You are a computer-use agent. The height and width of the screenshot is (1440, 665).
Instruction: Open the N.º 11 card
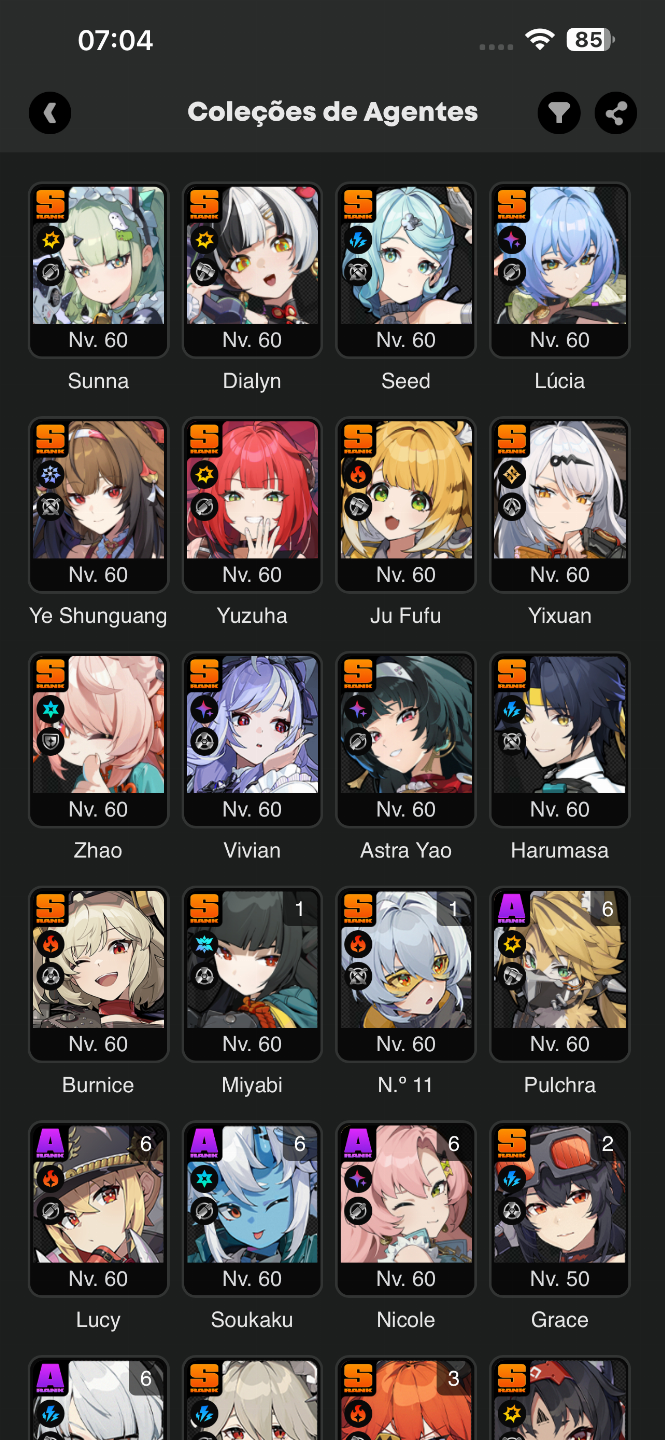tap(406, 975)
